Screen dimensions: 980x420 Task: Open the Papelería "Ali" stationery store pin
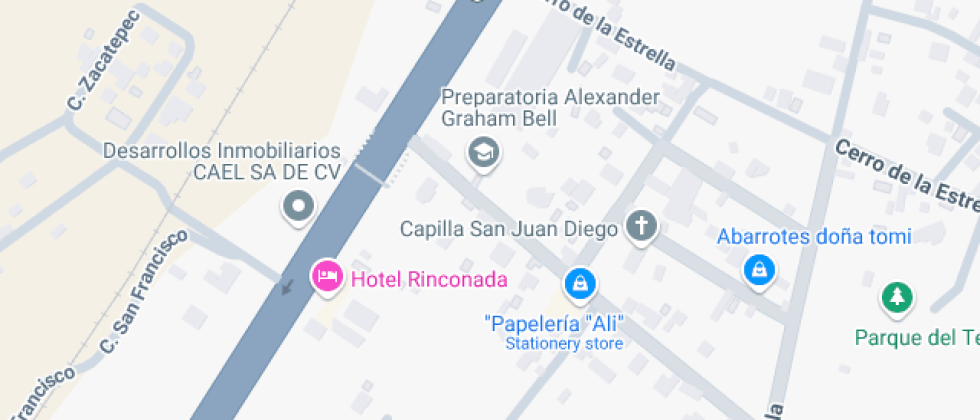580,285
